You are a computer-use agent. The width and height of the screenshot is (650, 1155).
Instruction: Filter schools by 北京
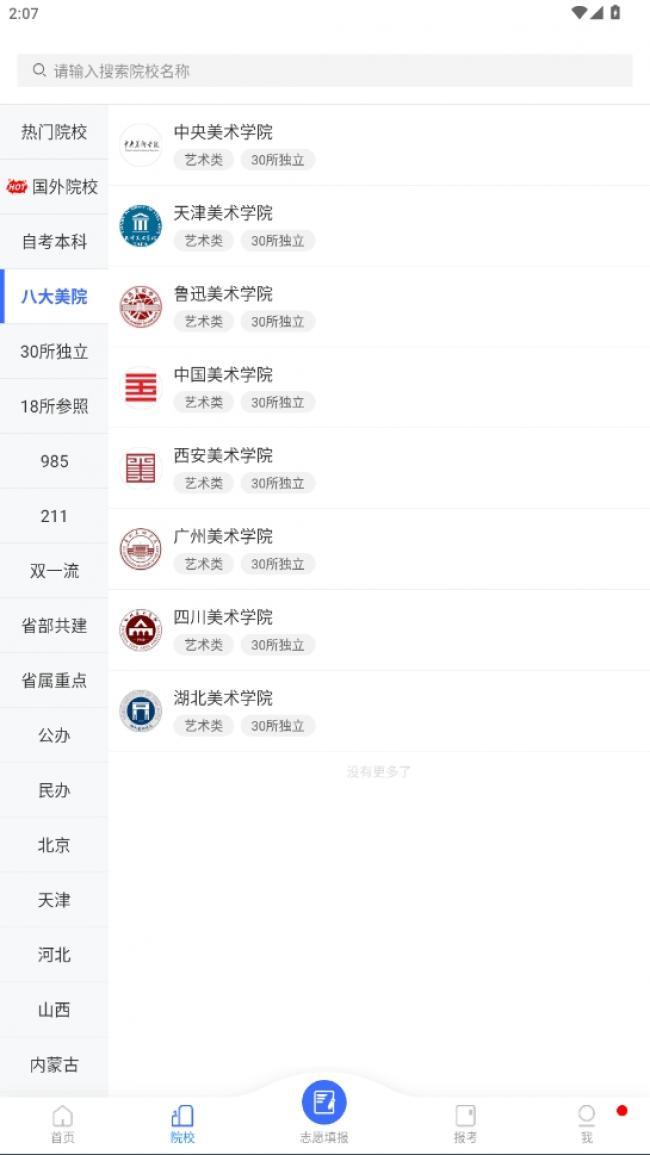click(54, 845)
